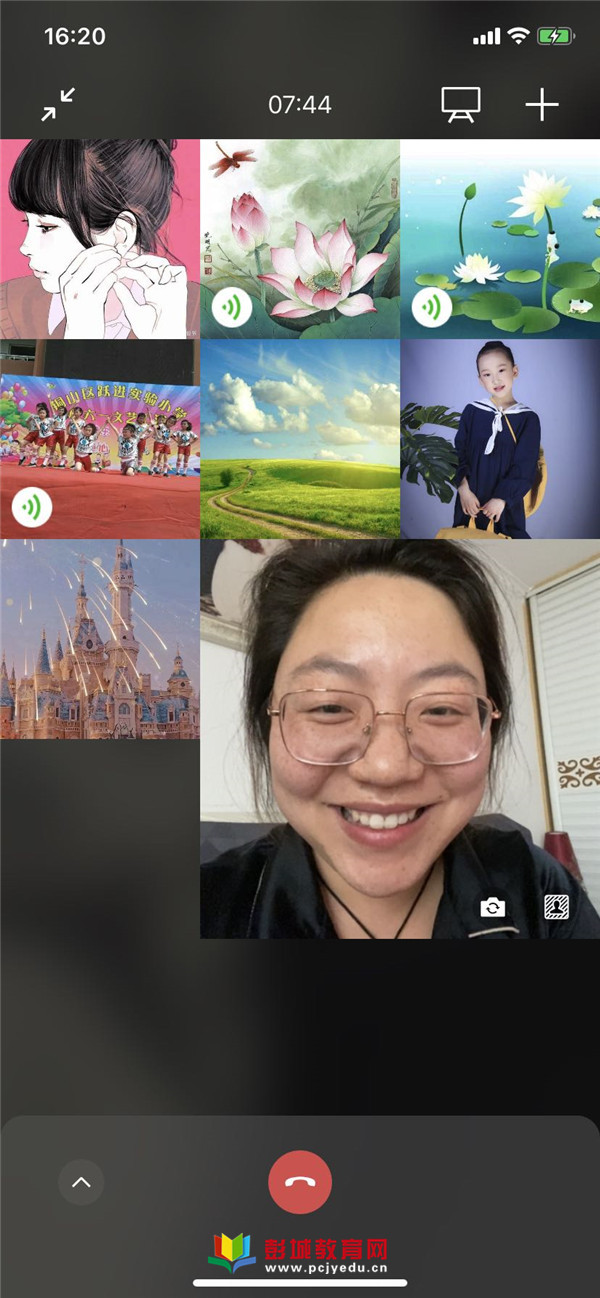Flip the camera on the self video
600x1298 pixels.
(x=492, y=907)
